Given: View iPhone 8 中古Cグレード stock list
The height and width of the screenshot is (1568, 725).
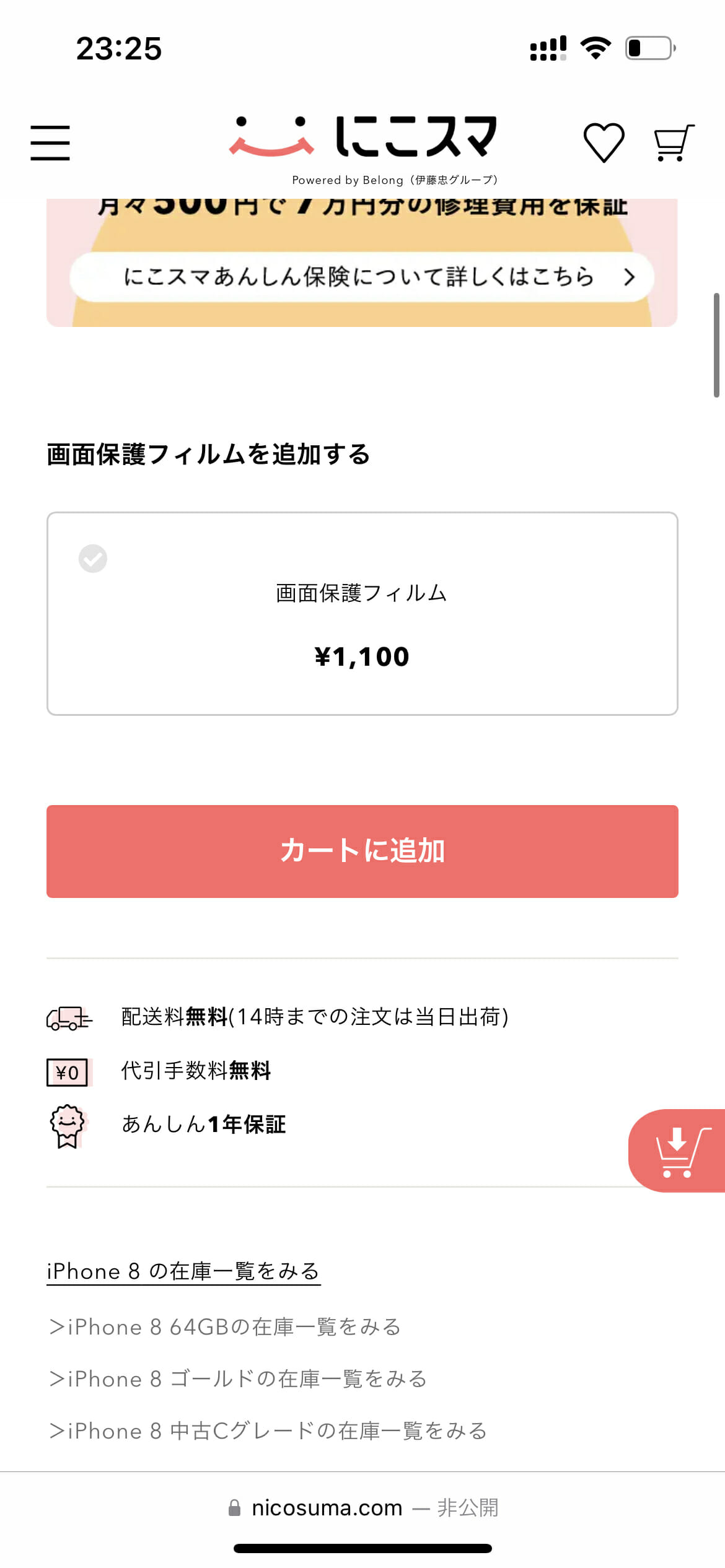Looking at the screenshot, I should (268, 1431).
